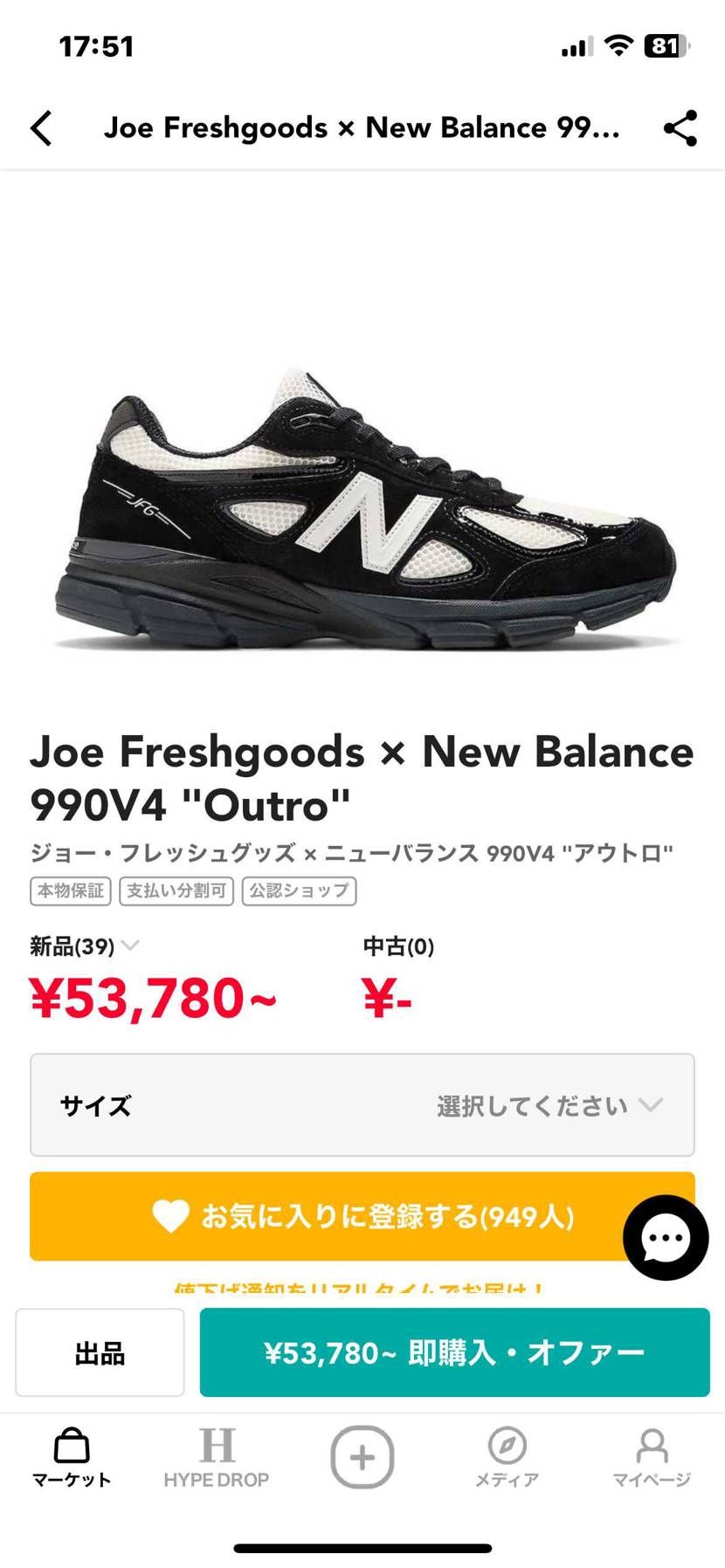This screenshot has height=1568, width=725.
Task: Toggle favorite with the heart icon
Action: coord(175,1216)
